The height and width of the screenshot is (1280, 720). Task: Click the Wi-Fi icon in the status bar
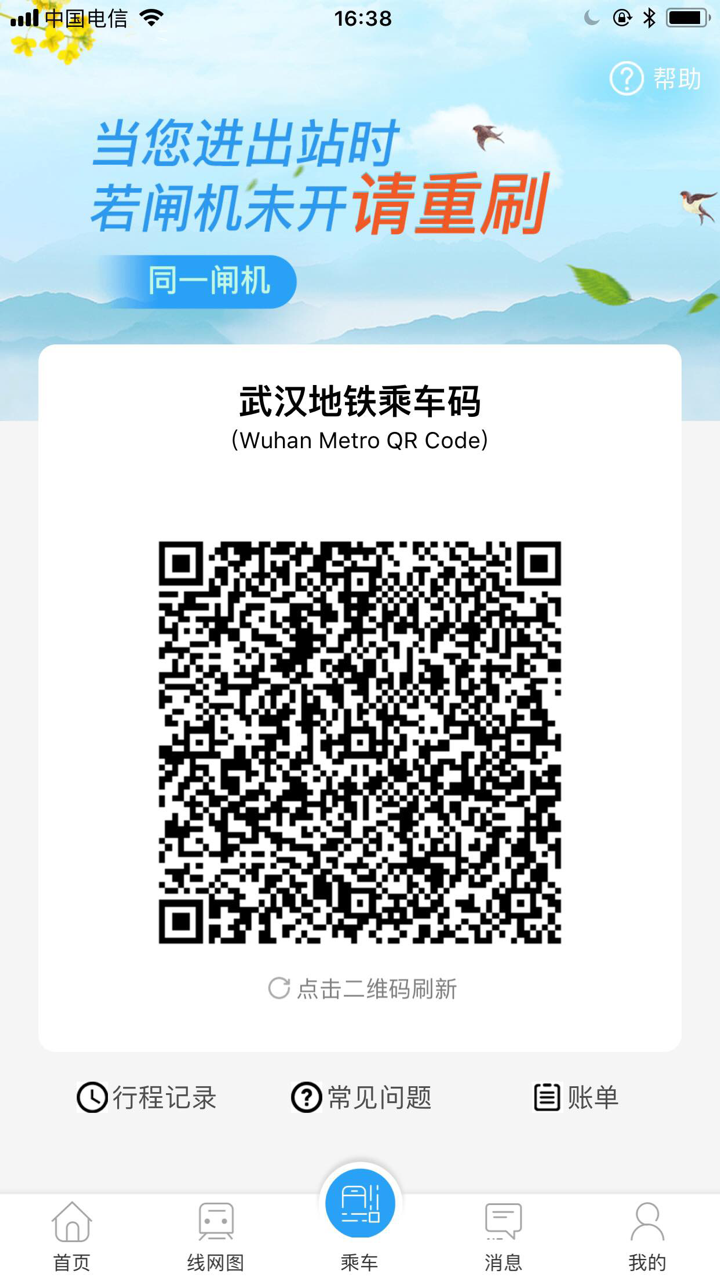point(152,16)
